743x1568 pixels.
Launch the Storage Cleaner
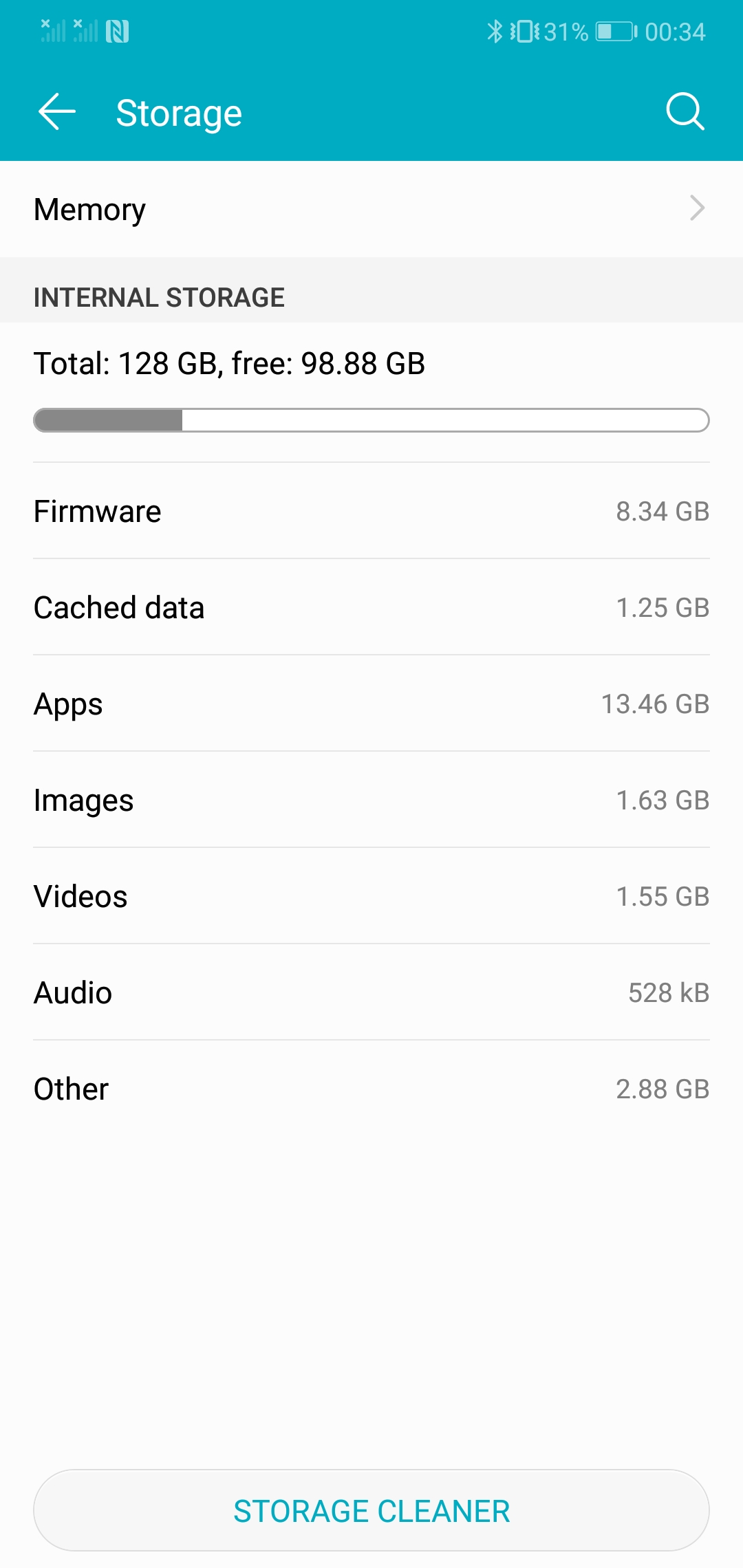pyautogui.click(x=371, y=1510)
